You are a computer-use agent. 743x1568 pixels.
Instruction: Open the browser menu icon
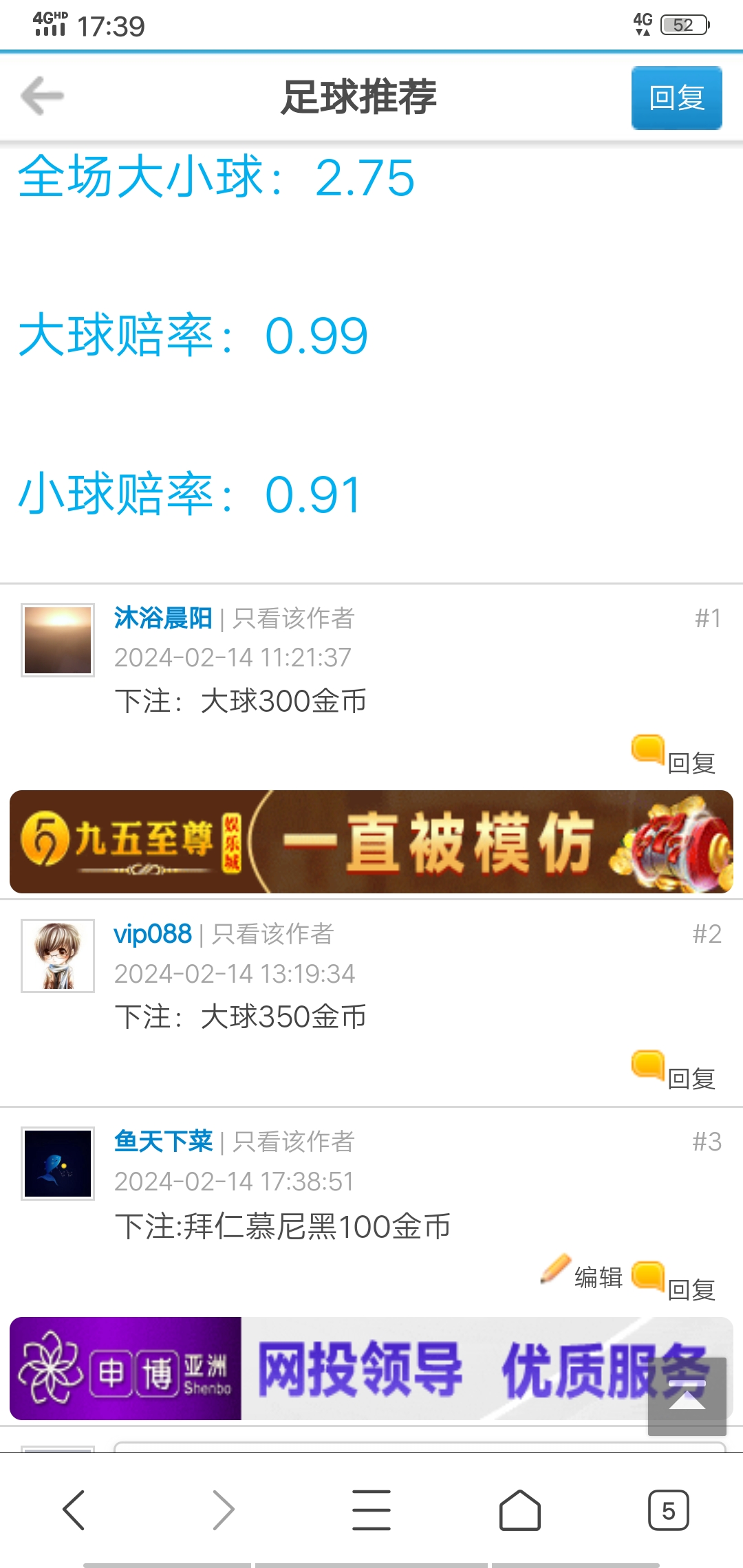click(x=371, y=1510)
